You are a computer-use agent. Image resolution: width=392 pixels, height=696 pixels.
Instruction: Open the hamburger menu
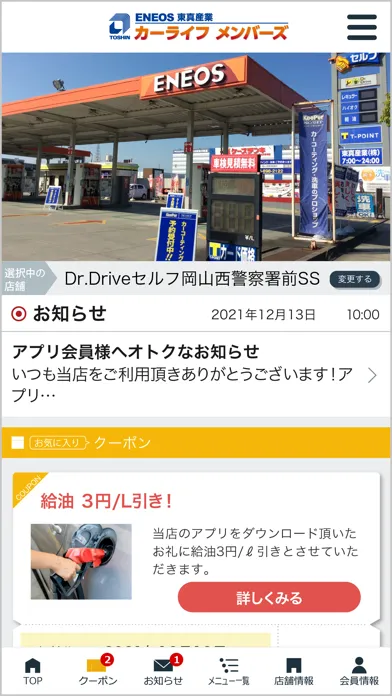(361, 27)
